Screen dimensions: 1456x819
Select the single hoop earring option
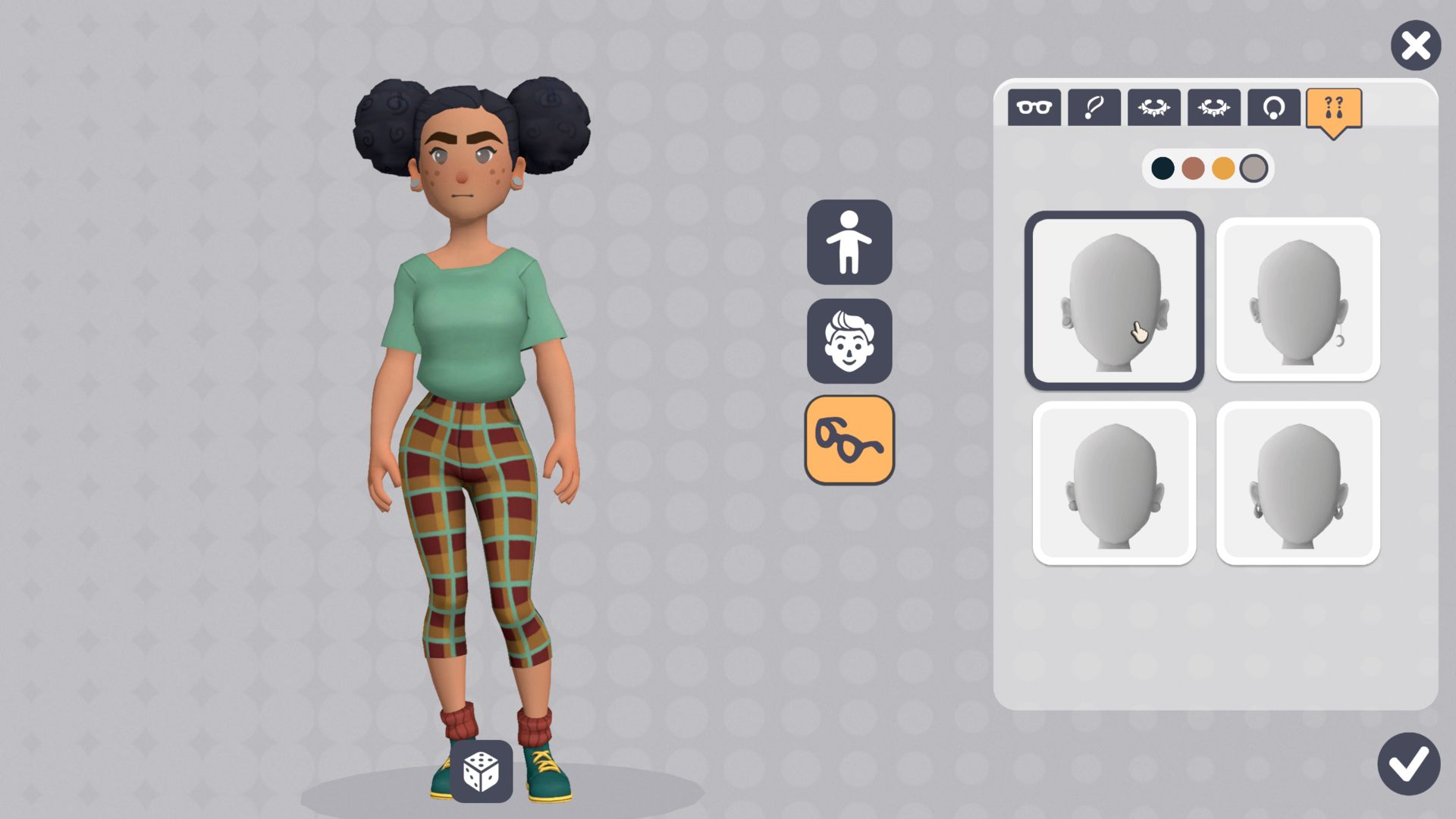point(1298,300)
